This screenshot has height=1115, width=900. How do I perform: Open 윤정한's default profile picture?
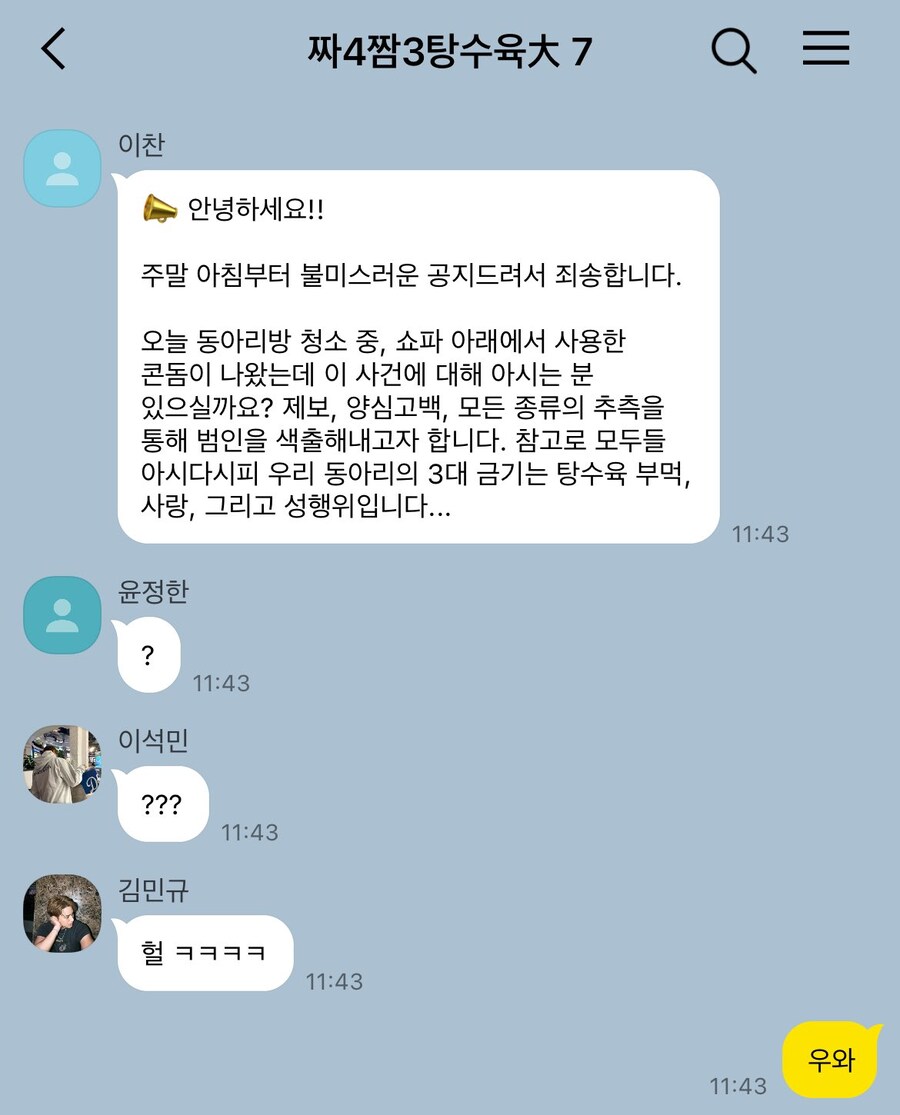coord(61,616)
